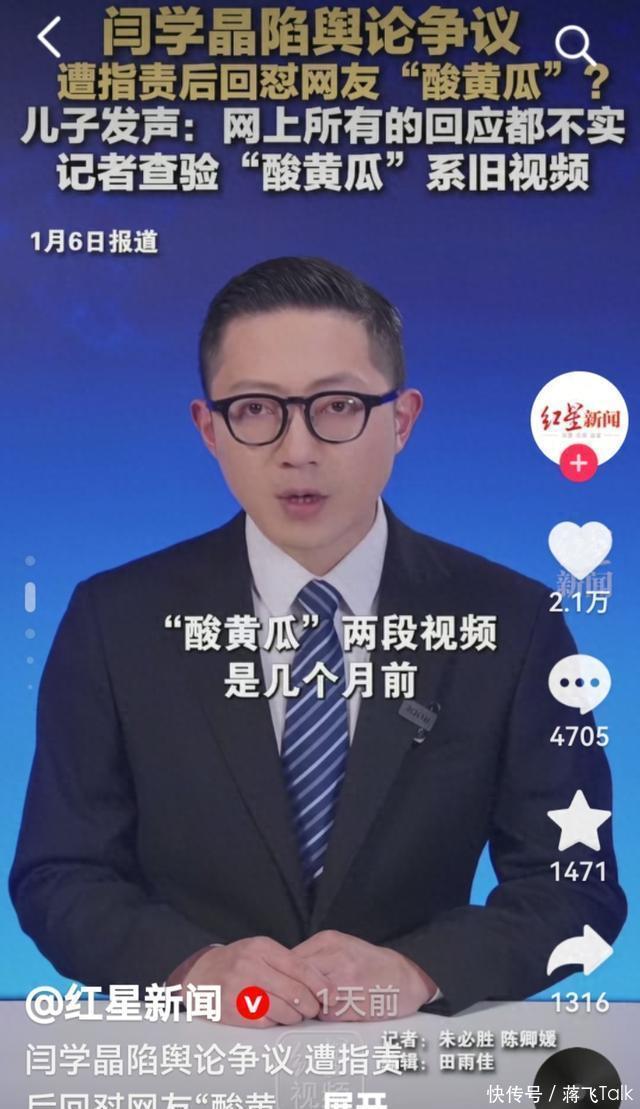This screenshot has width=640, height=1109.
Task: Go back using the top-left arrow
Action: click(x=49, y=38)
